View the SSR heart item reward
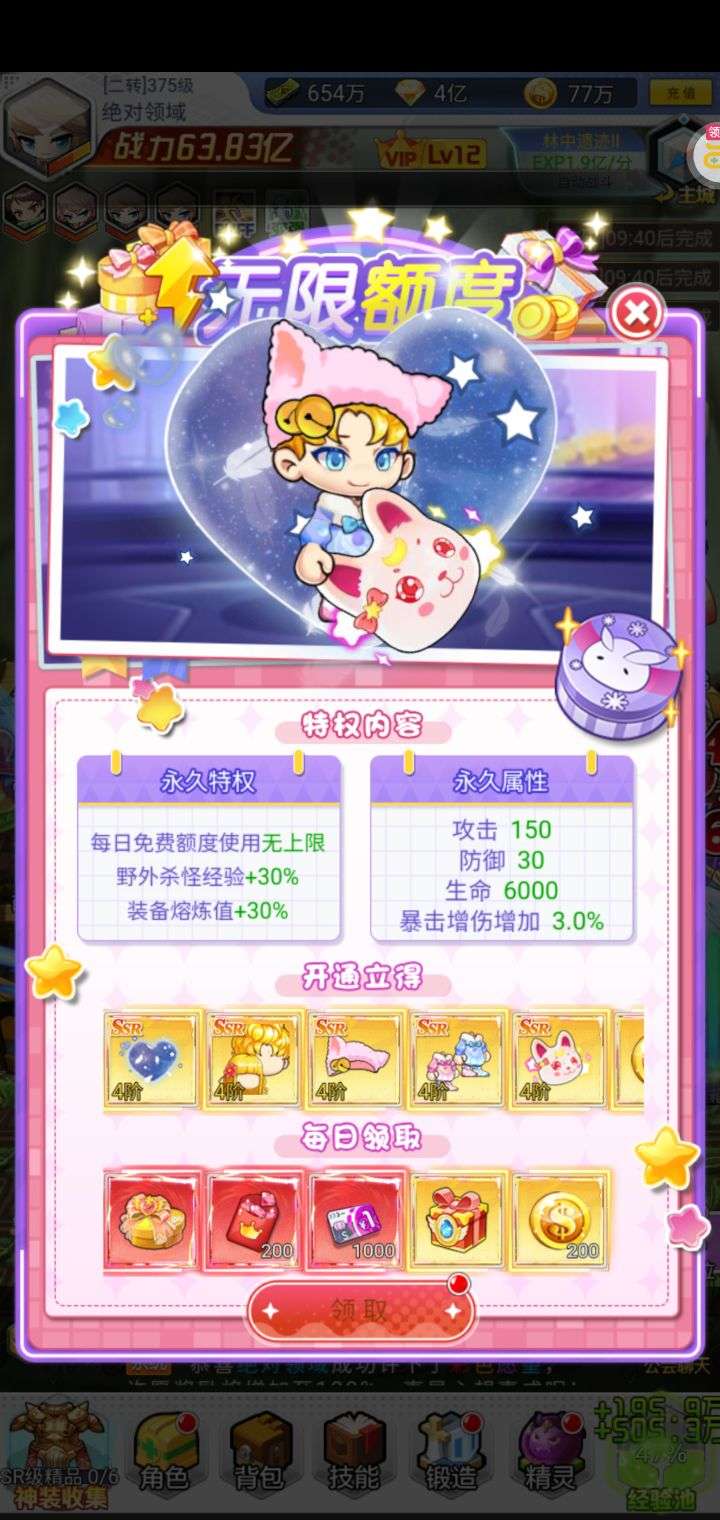 coord(153,1060)
